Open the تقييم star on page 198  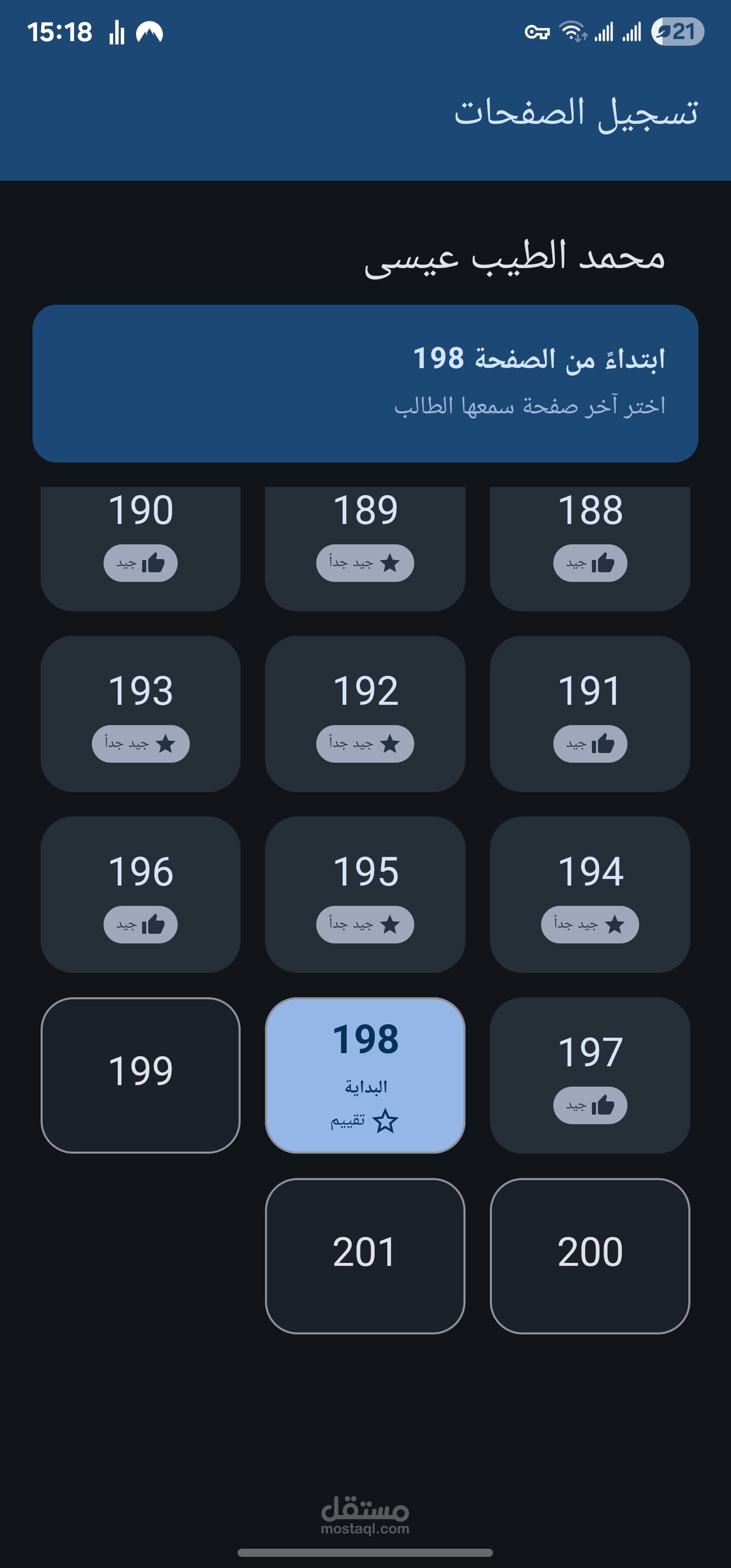(x=365, y=1121)
